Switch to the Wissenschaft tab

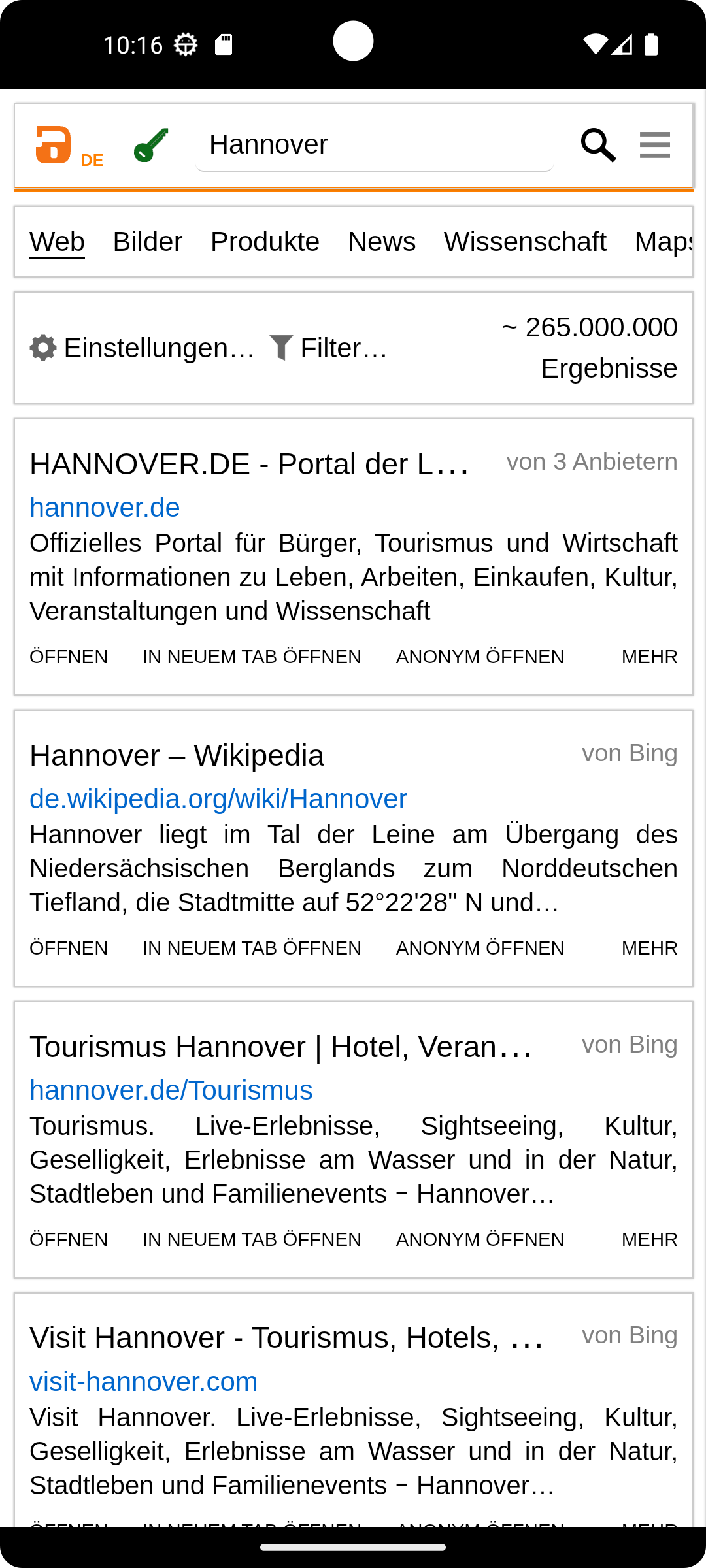point(525,242)
